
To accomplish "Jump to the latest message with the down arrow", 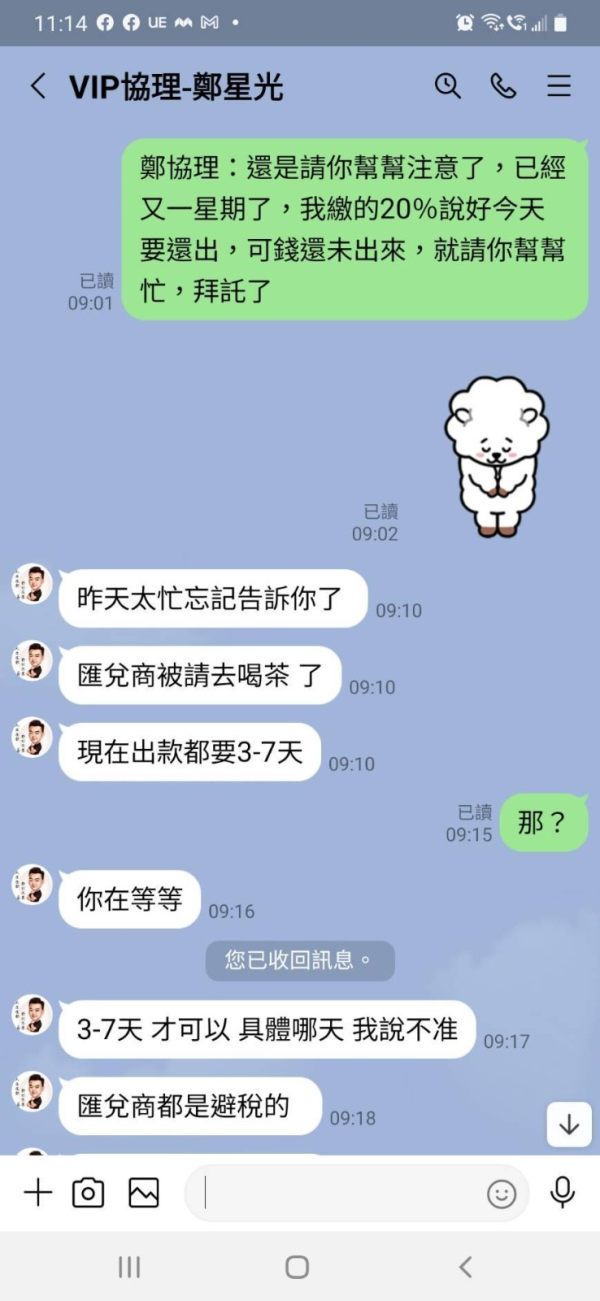I will [x=569, y=1125].
